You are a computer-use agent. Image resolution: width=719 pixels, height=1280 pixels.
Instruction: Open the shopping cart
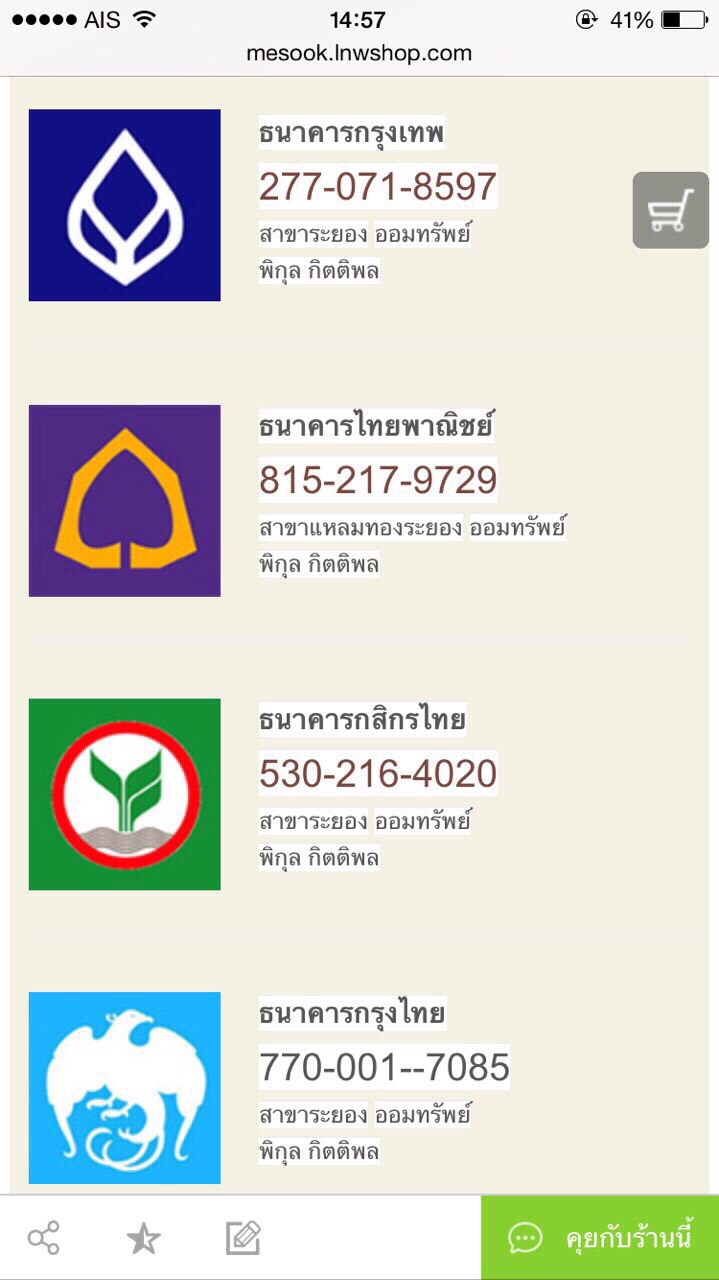670,210
